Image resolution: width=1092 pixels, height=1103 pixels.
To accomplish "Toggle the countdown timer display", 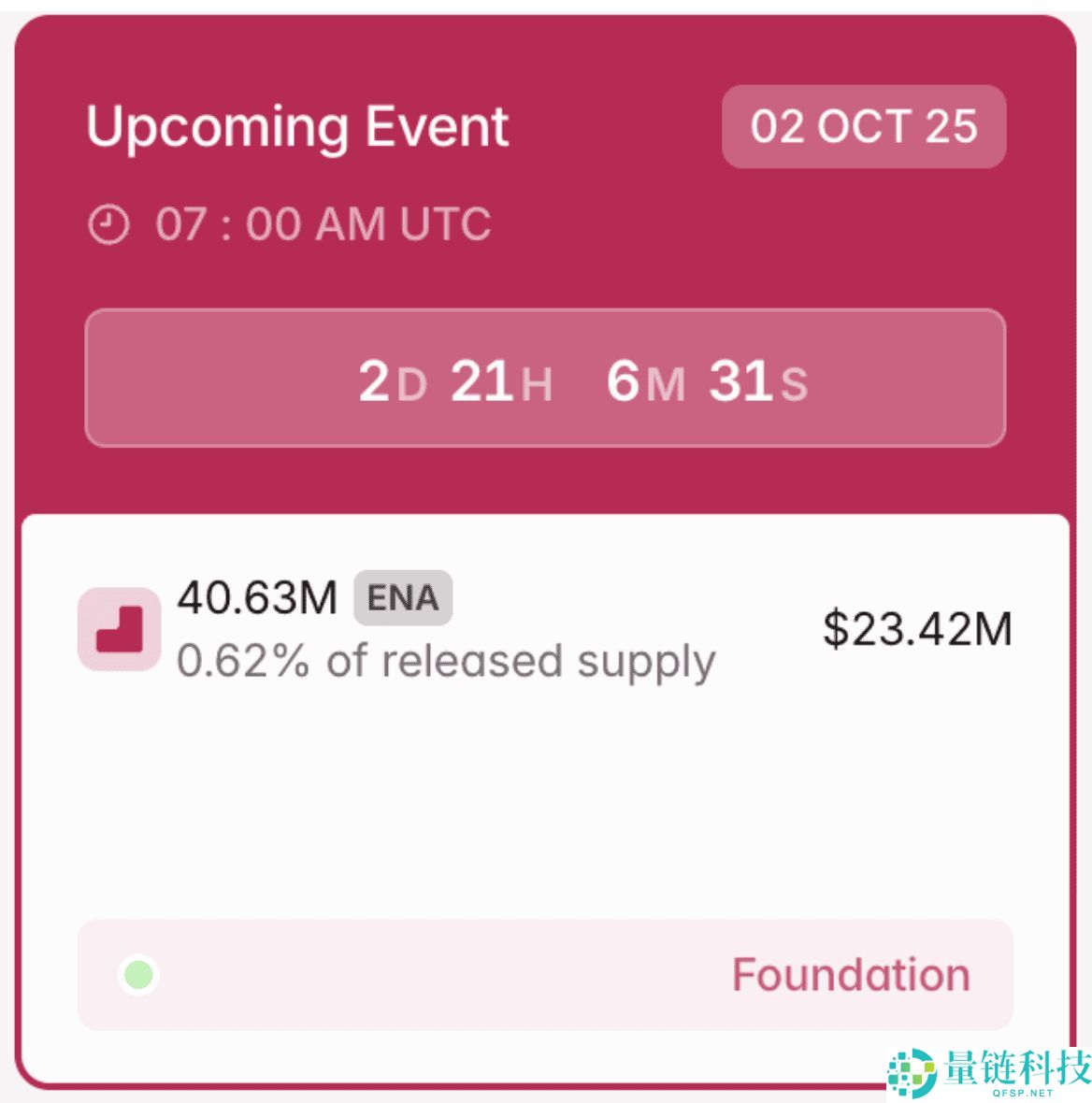I will pyautogui.click(x=546, y=378).
